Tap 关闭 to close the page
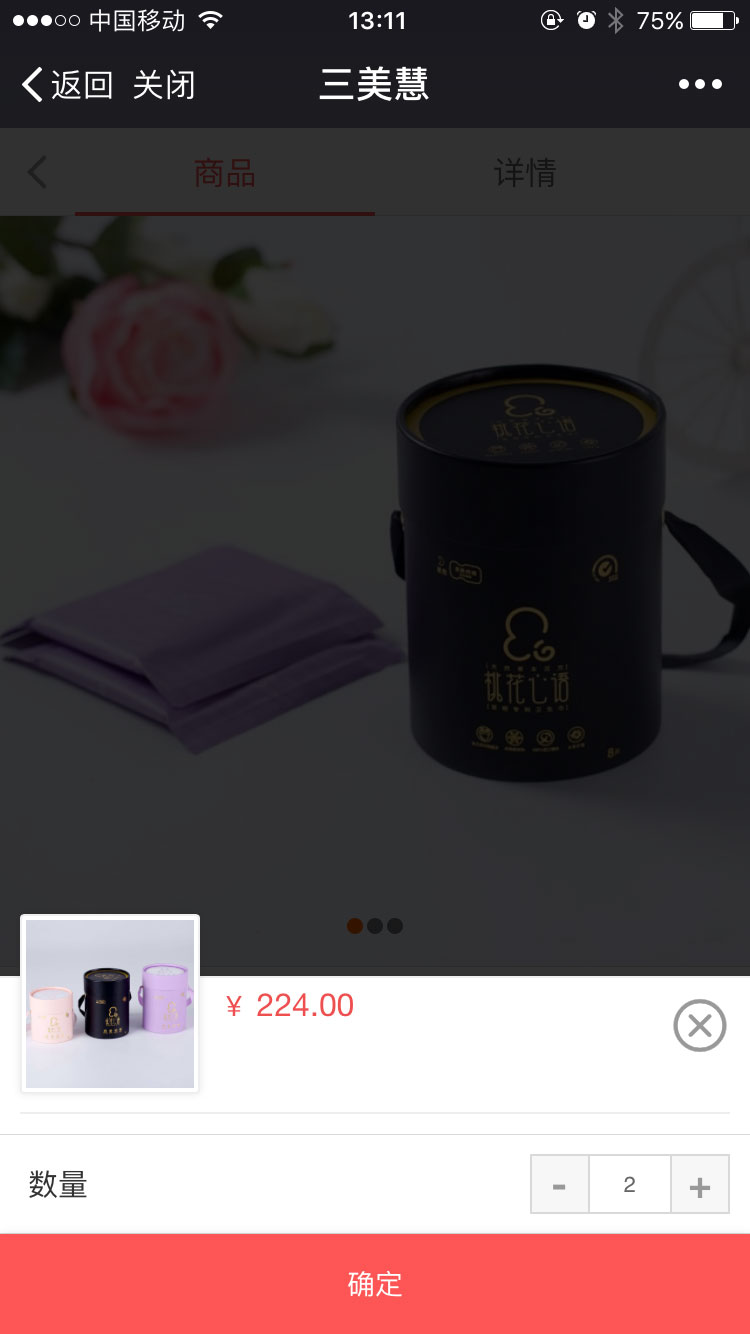750x1334 pixels. tap(164, 85)
